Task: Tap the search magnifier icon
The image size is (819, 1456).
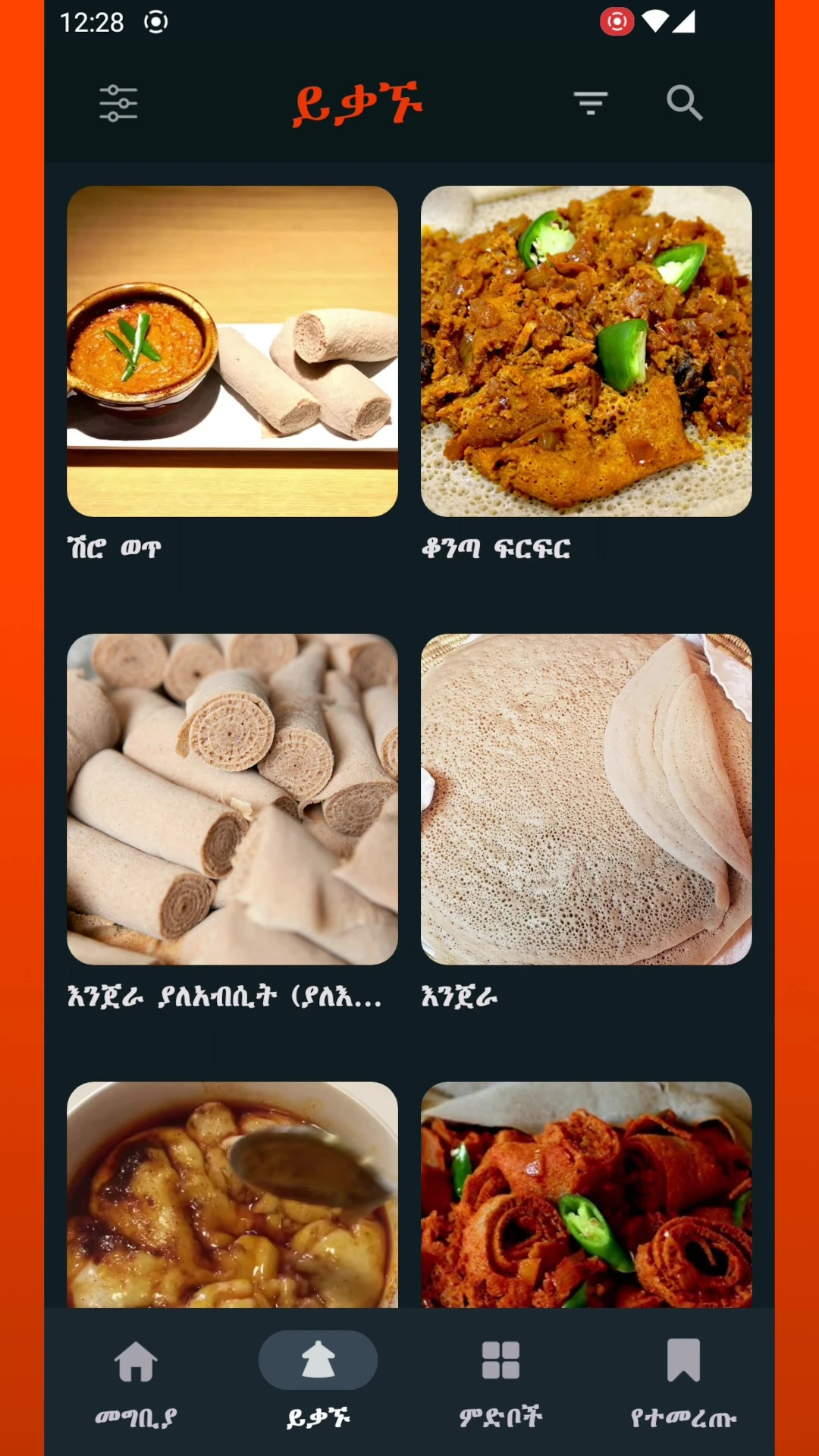Action: click(683, 104)
